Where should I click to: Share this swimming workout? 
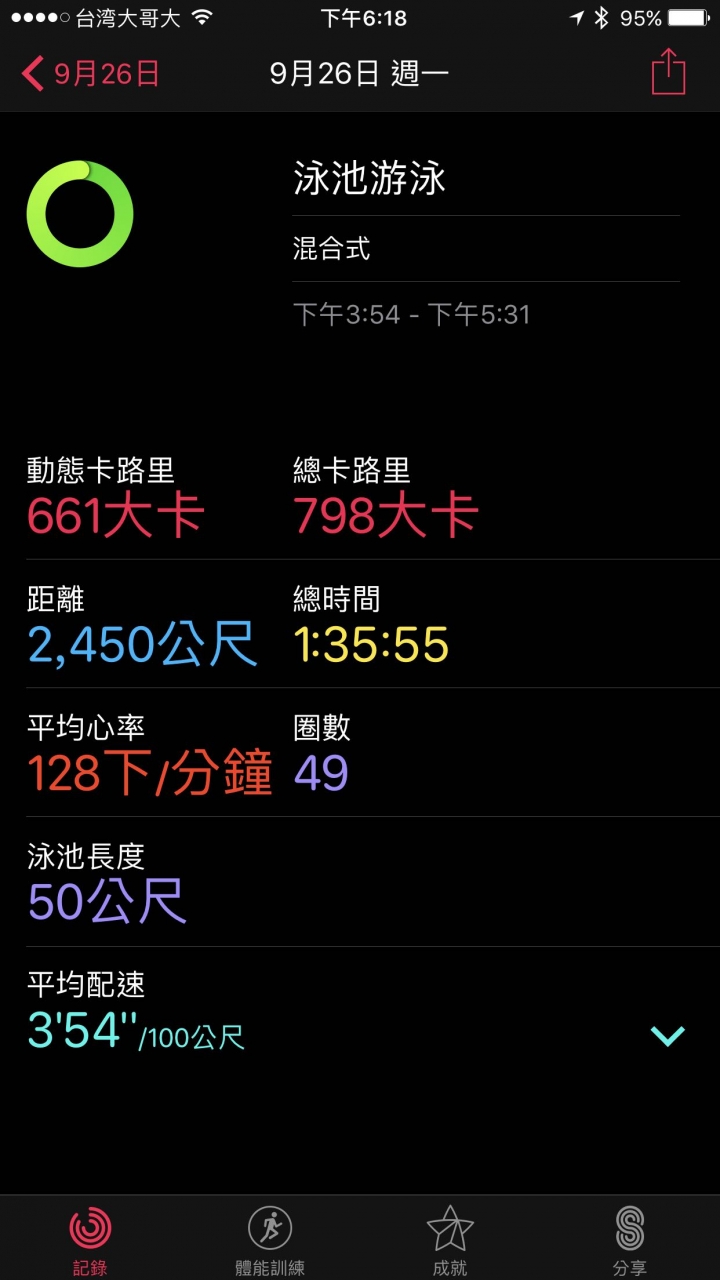tap(668, 73)
